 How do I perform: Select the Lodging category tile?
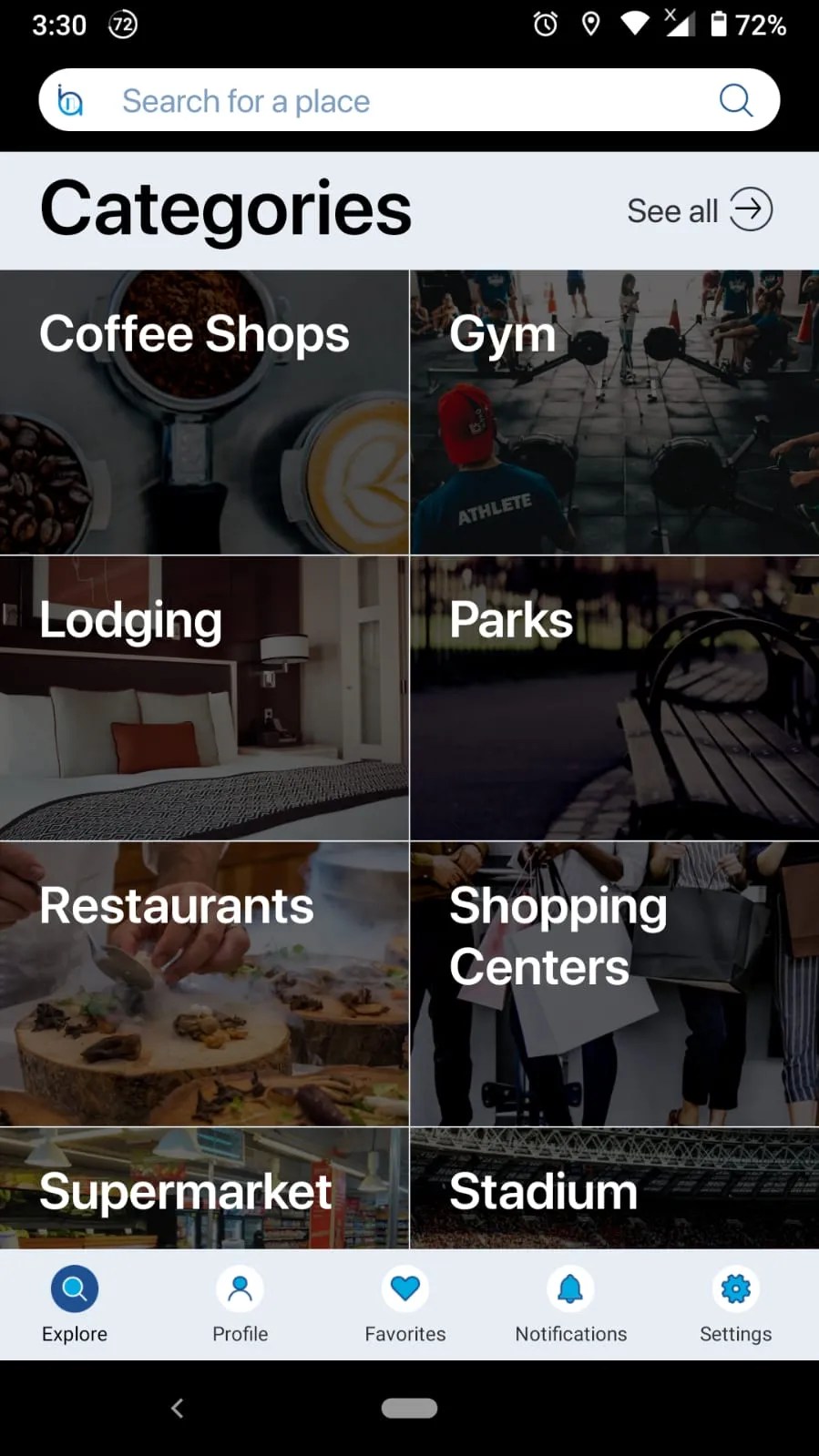(204, 697)
